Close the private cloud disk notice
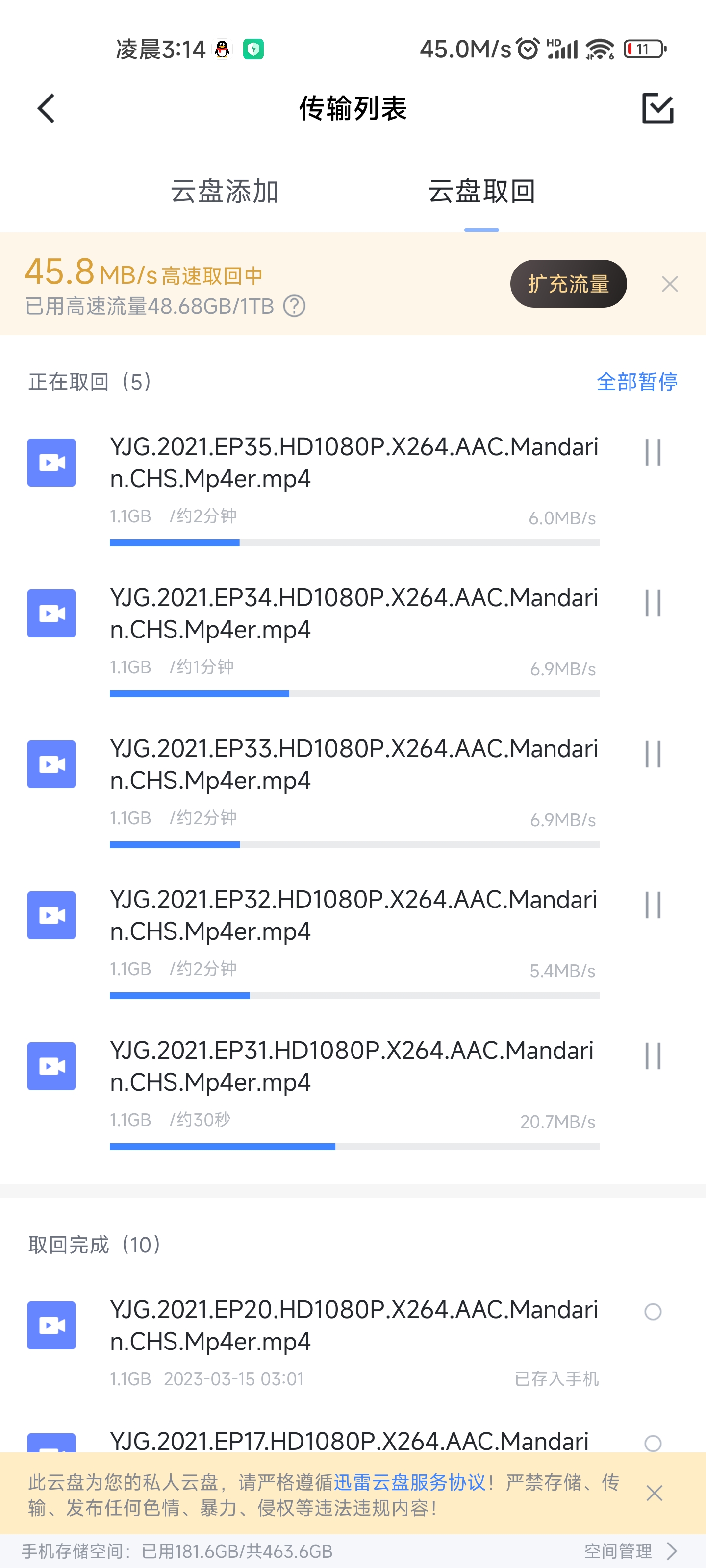Image resolution: width=706 pixels, height=1568 pixels. tap(654, 1493)
